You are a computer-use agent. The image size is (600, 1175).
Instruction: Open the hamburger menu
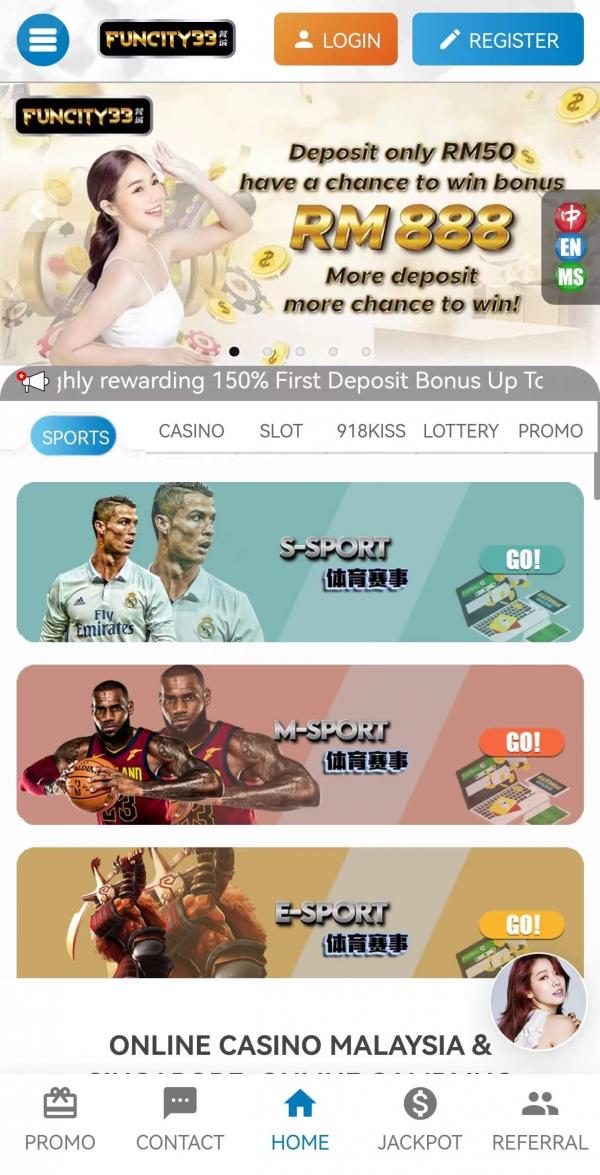point(43,40)
